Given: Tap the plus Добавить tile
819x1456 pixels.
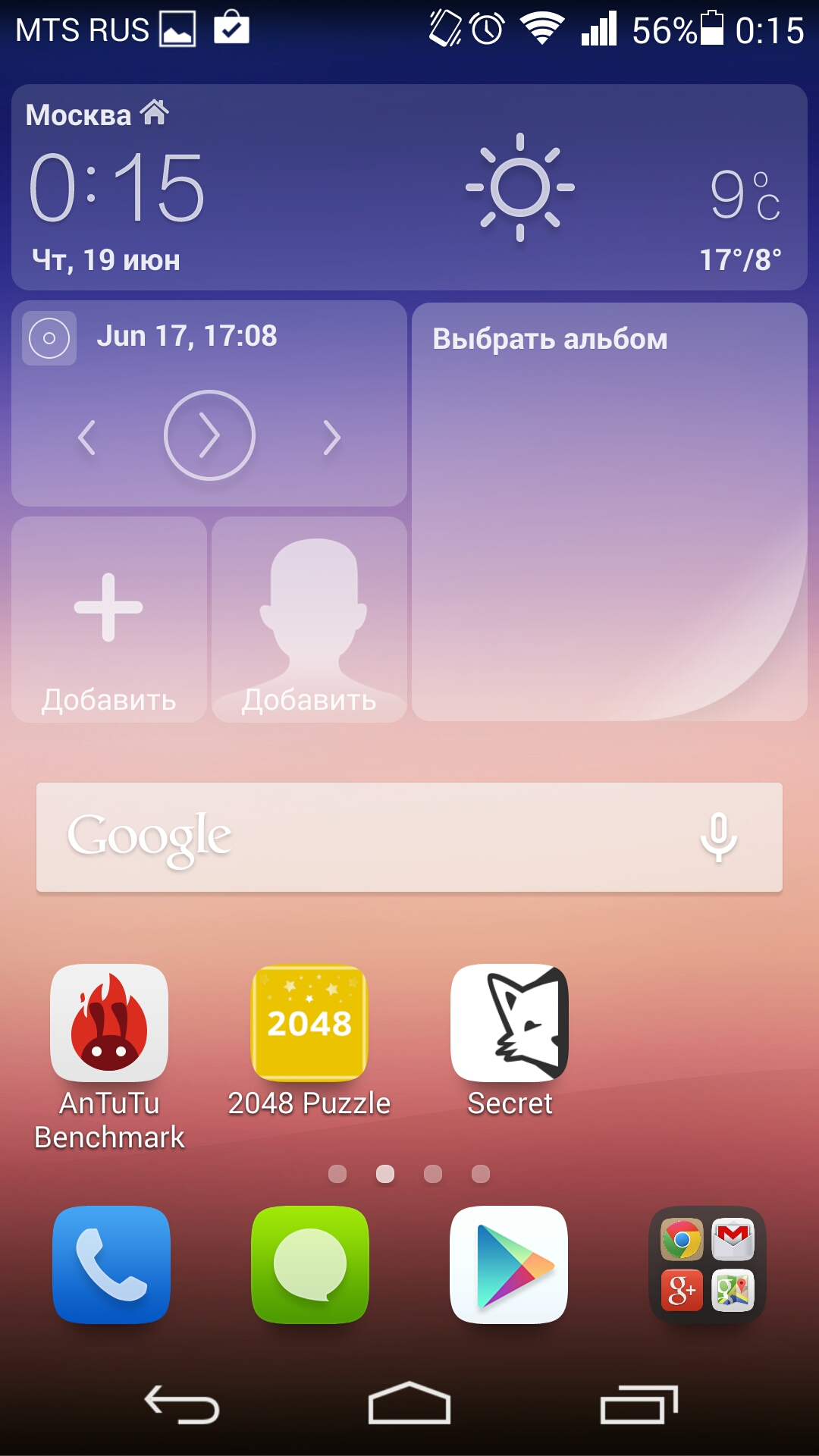Looking at the screenshot, I should 109,620.
